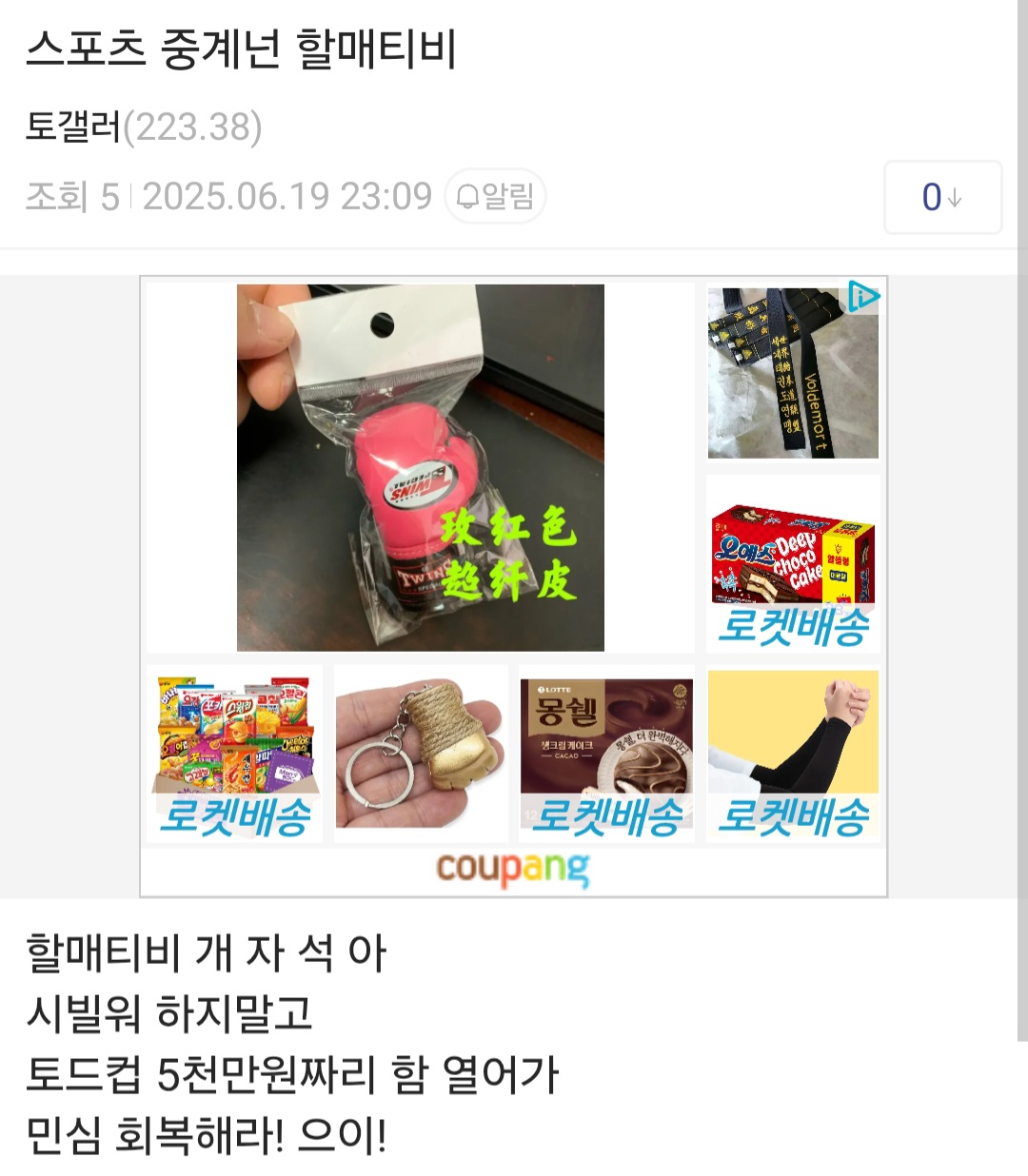
Task: Open the gold glove keychain ad
Action: tap(420, 754)
